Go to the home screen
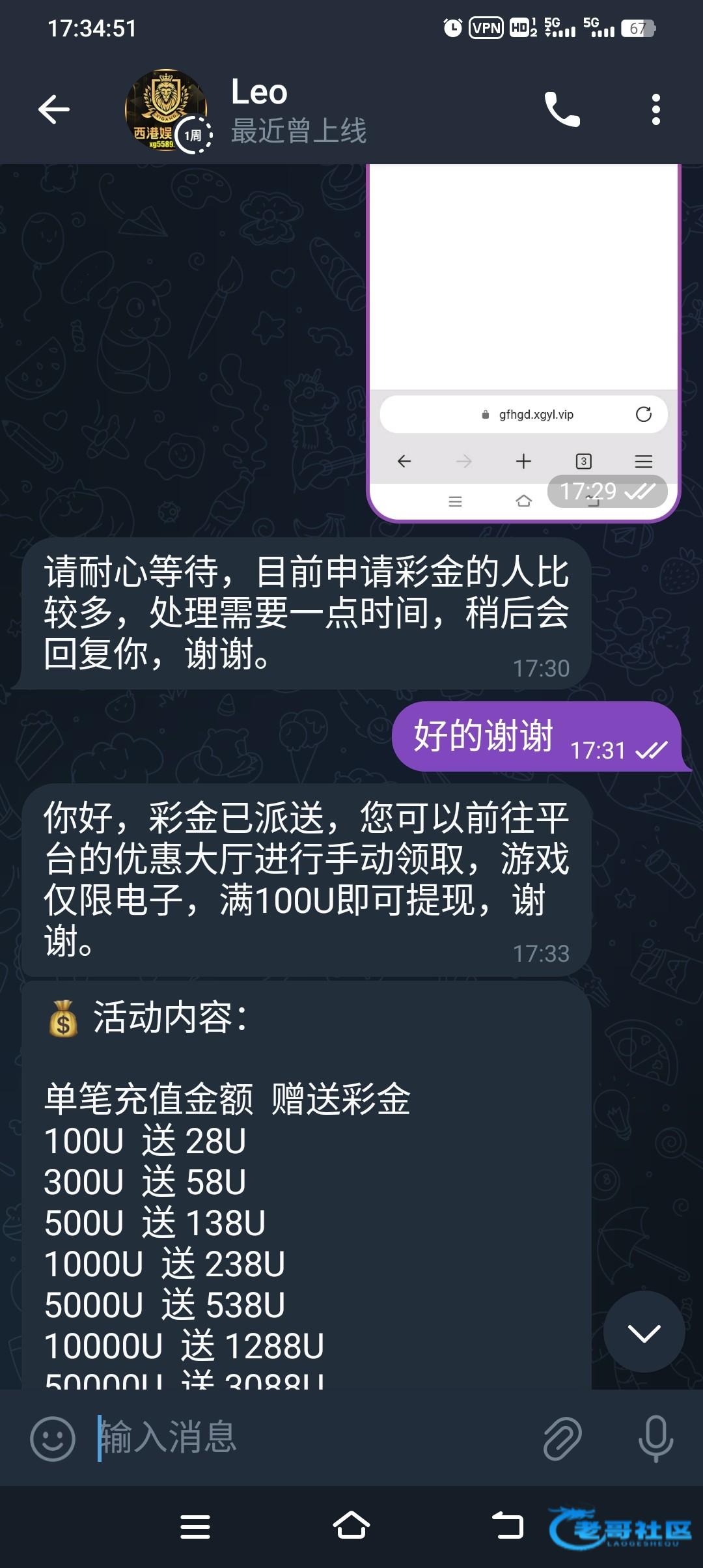Viewport: 703px width, 1568px height. (x=351, y=1526)
